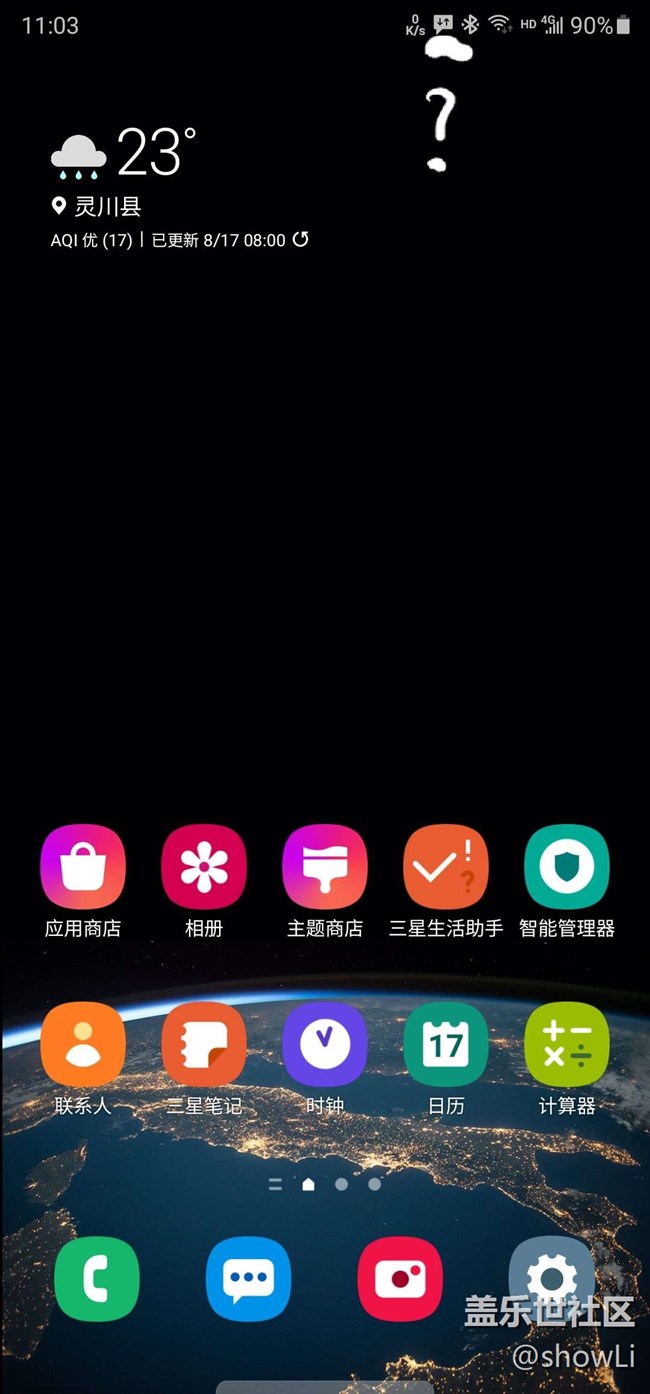Open the green phone dialer

97,1278
